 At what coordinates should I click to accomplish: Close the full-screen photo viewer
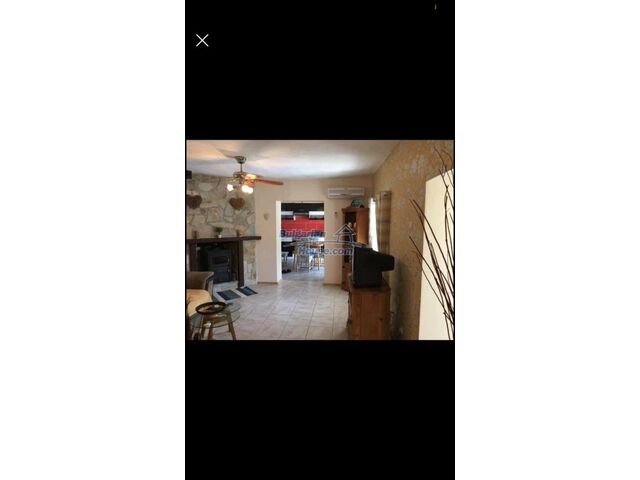[202, 41]
